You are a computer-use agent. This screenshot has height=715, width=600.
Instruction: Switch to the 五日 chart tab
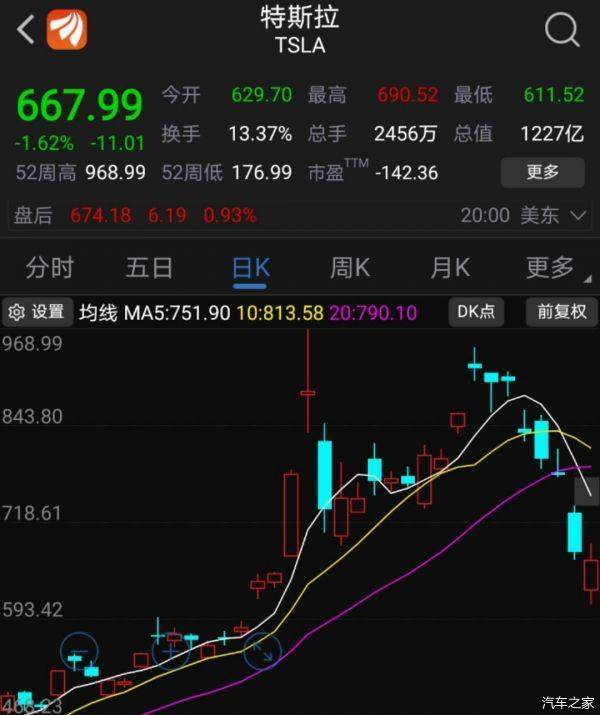tap(150, 268)
